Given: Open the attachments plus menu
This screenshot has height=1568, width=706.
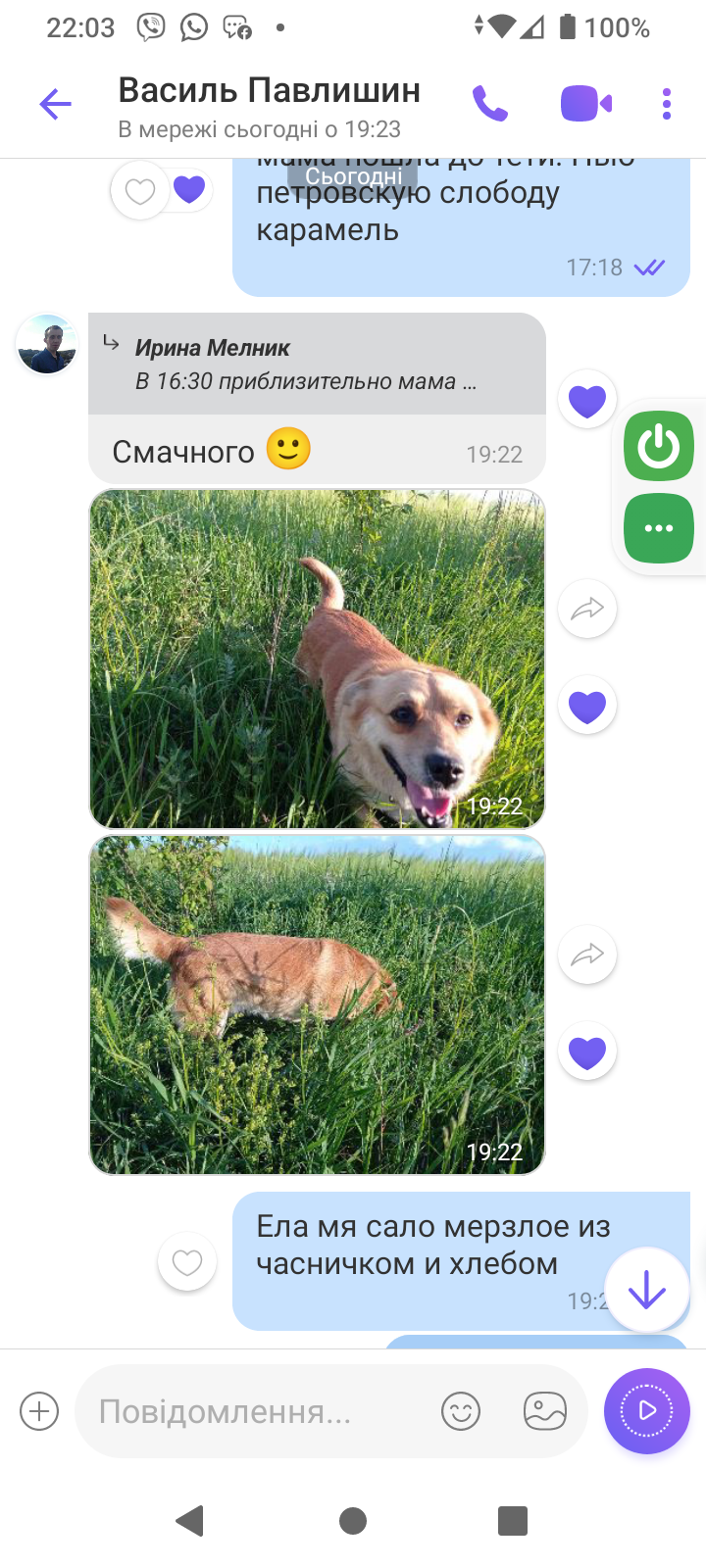Looking at the screenshot, I should pos(39,1411).
